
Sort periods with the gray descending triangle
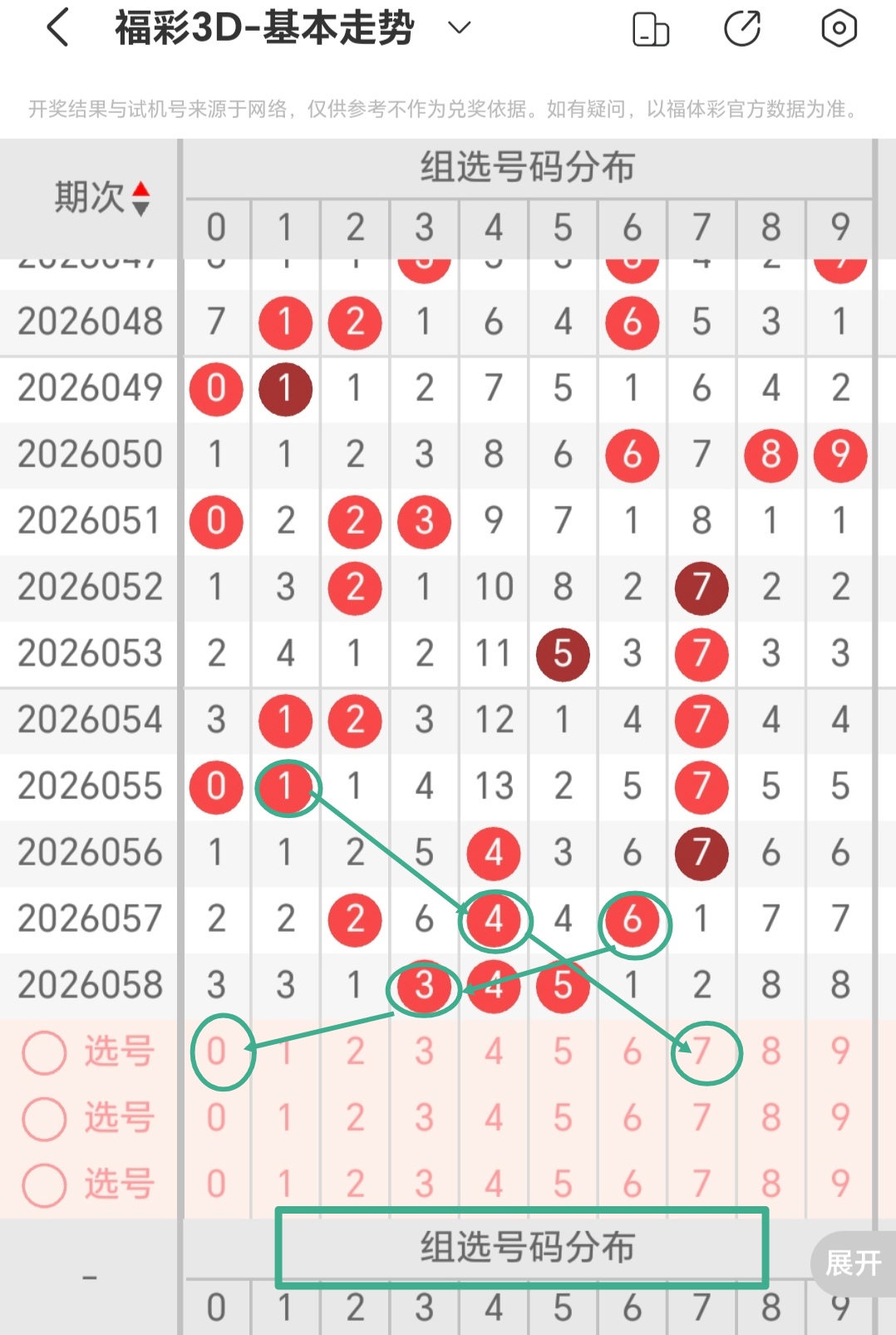(141, 205)
